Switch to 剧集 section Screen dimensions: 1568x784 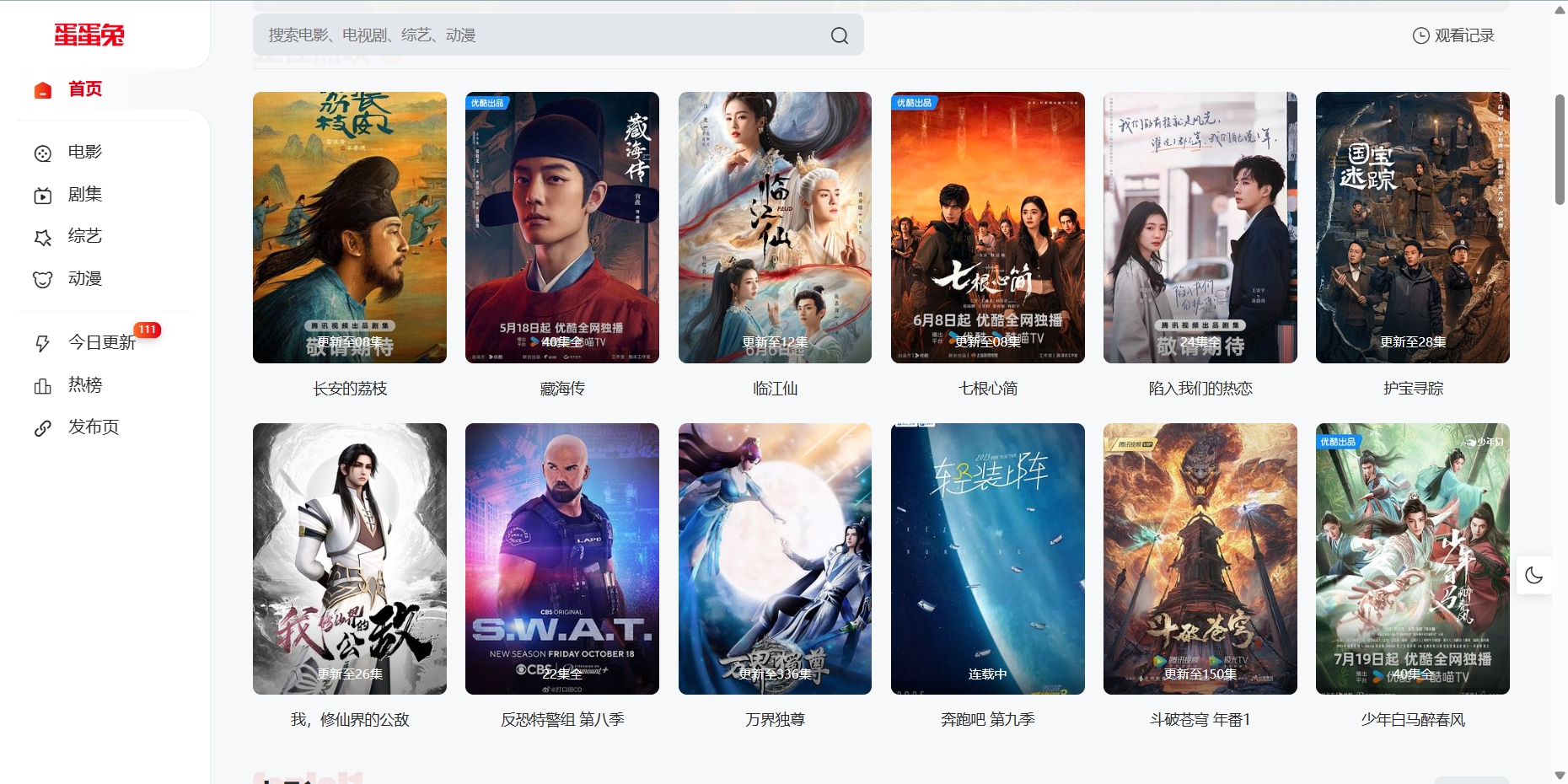84,195
